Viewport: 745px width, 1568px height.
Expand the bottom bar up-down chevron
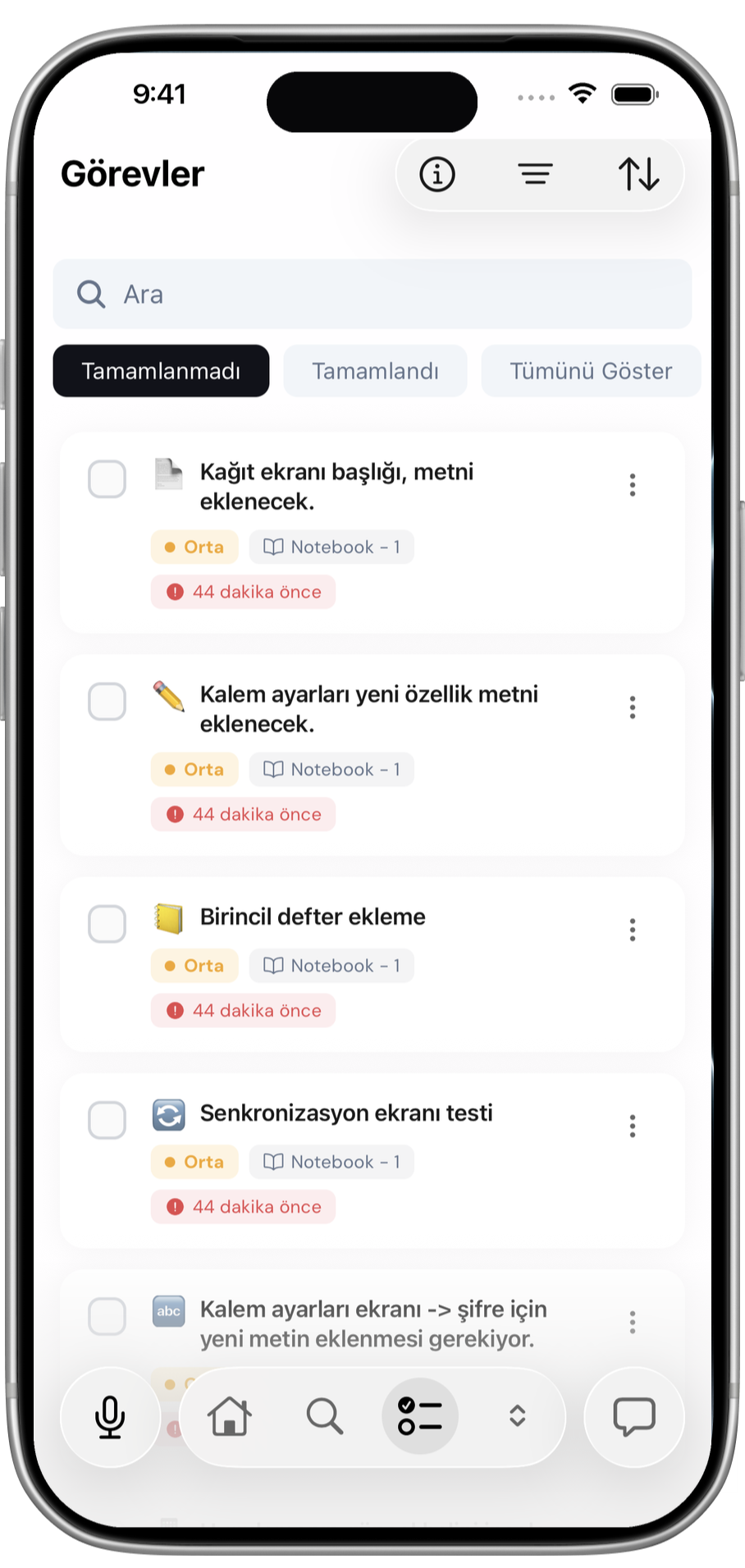click(517, 1416)
